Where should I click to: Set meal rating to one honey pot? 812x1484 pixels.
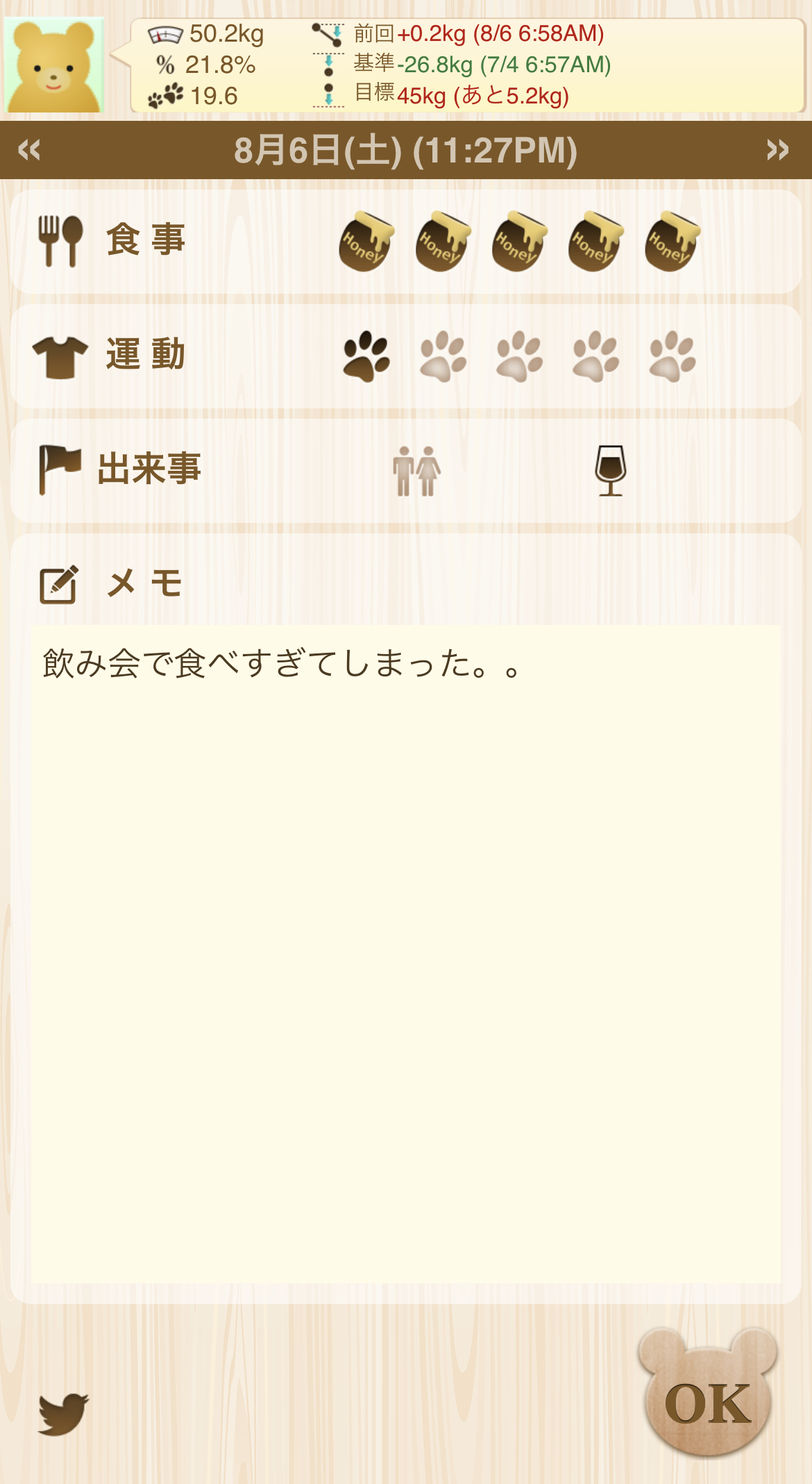[366, 241]
